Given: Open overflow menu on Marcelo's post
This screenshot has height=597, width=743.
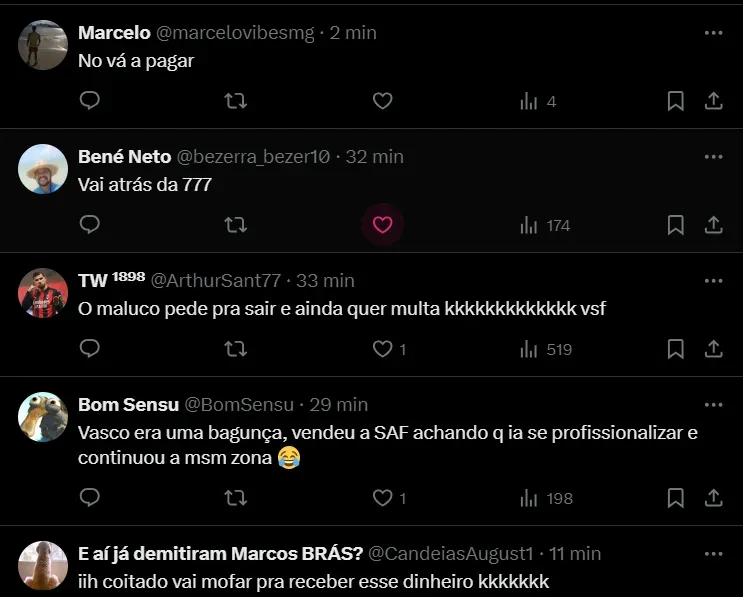Looking at the screenshot, I should point(713,33).
